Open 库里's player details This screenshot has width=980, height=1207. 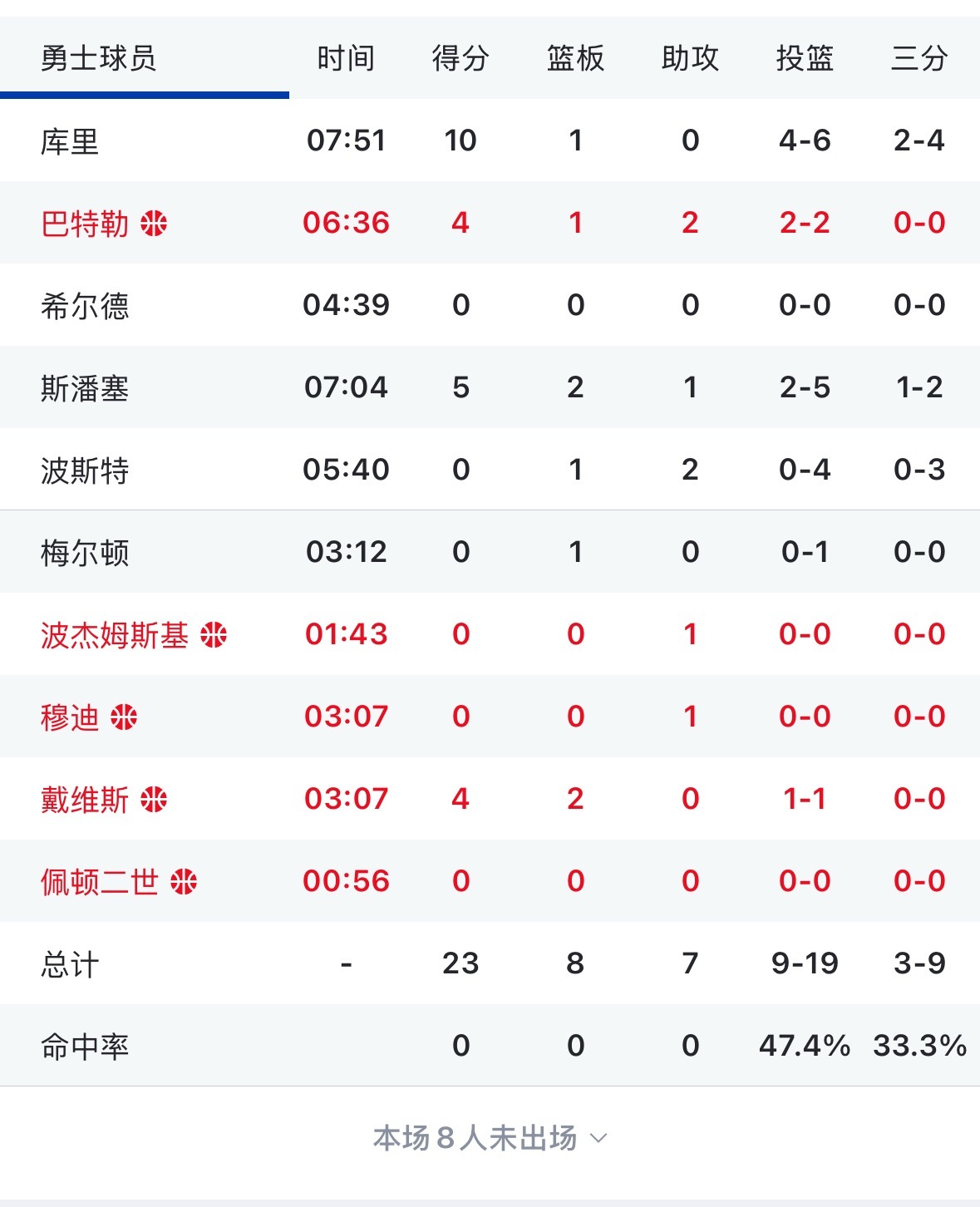click(69, 140)
